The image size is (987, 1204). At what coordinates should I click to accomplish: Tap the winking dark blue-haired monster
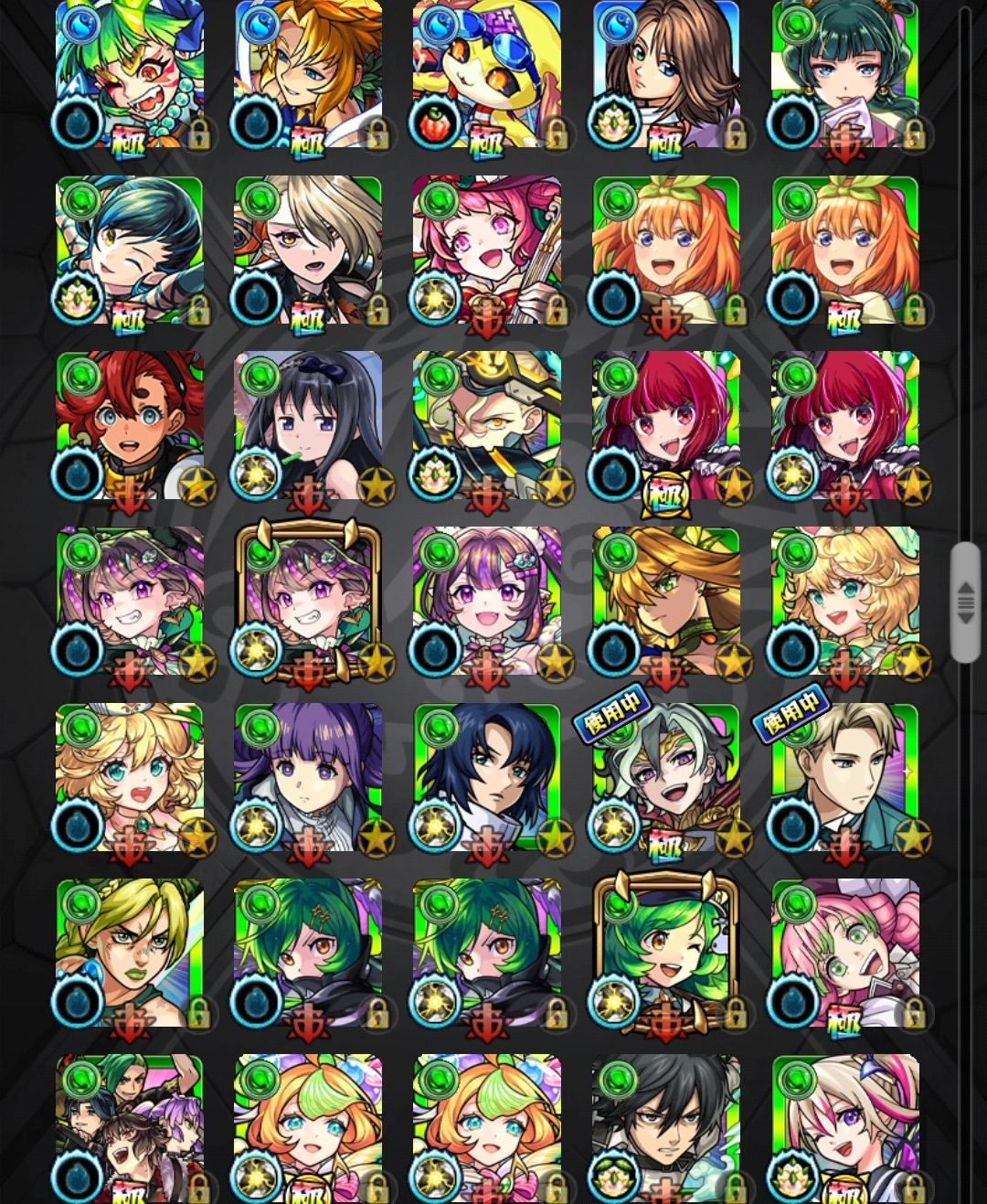pos(129,249)
